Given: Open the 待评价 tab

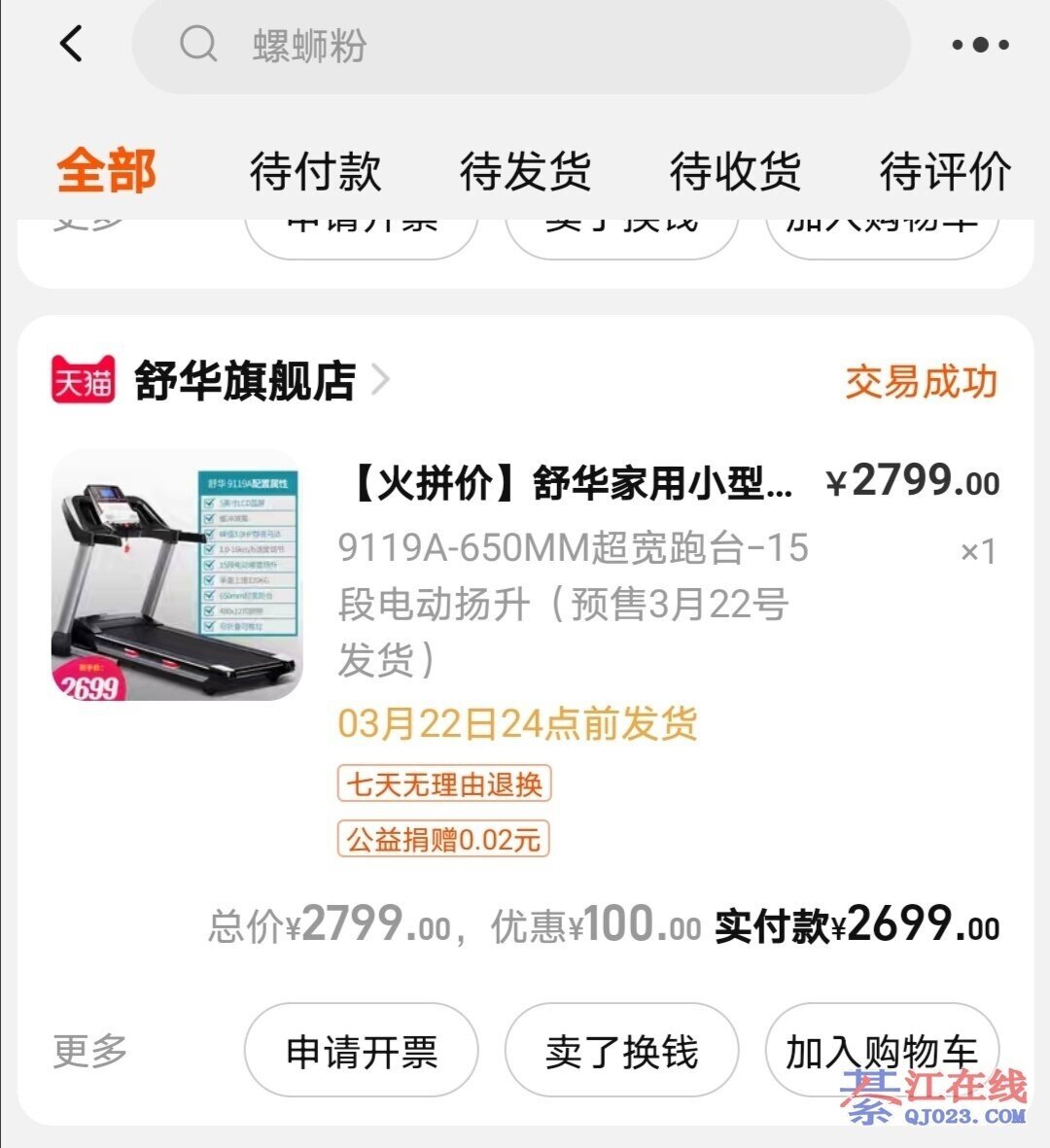Looking at the screenshot, I should 945,172.
